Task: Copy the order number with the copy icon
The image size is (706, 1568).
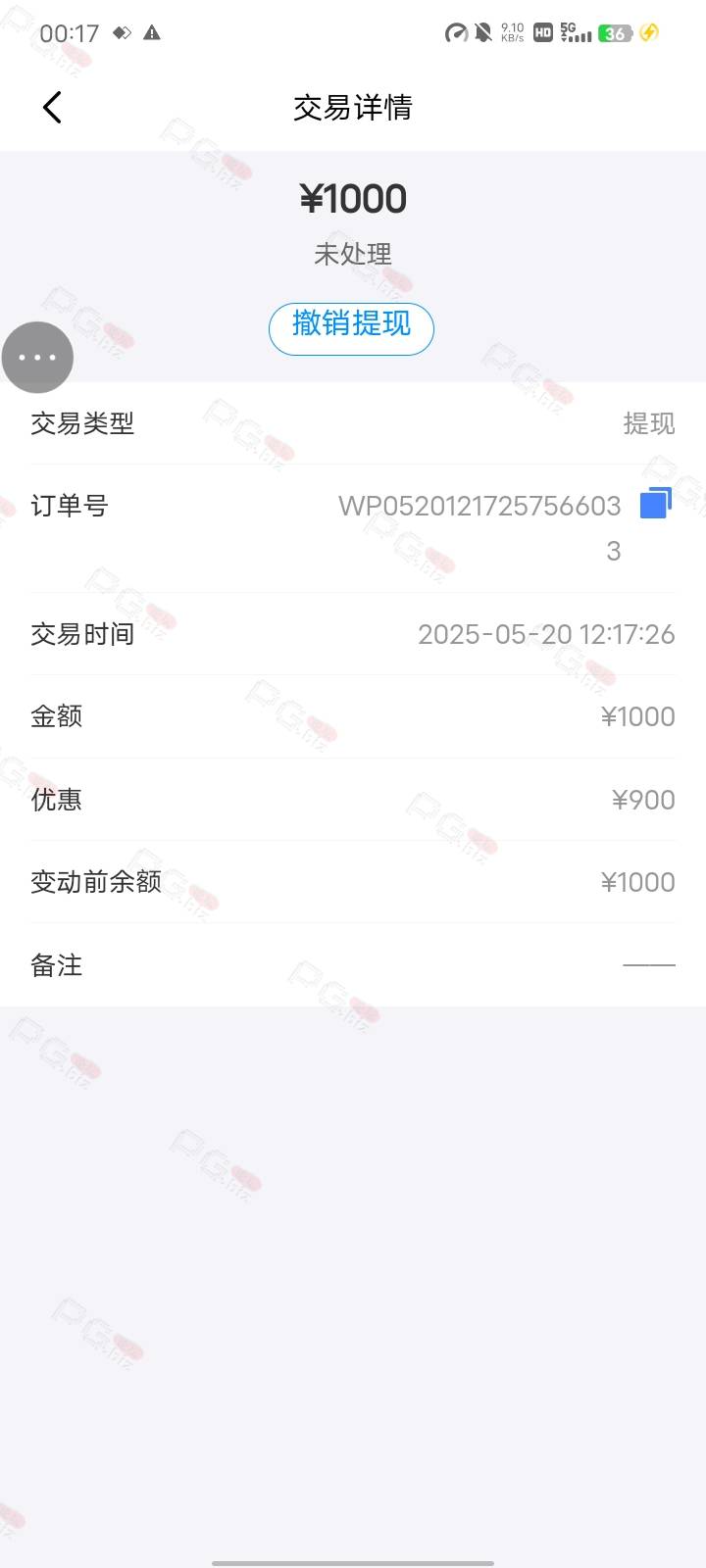Action: coord(655,504)
